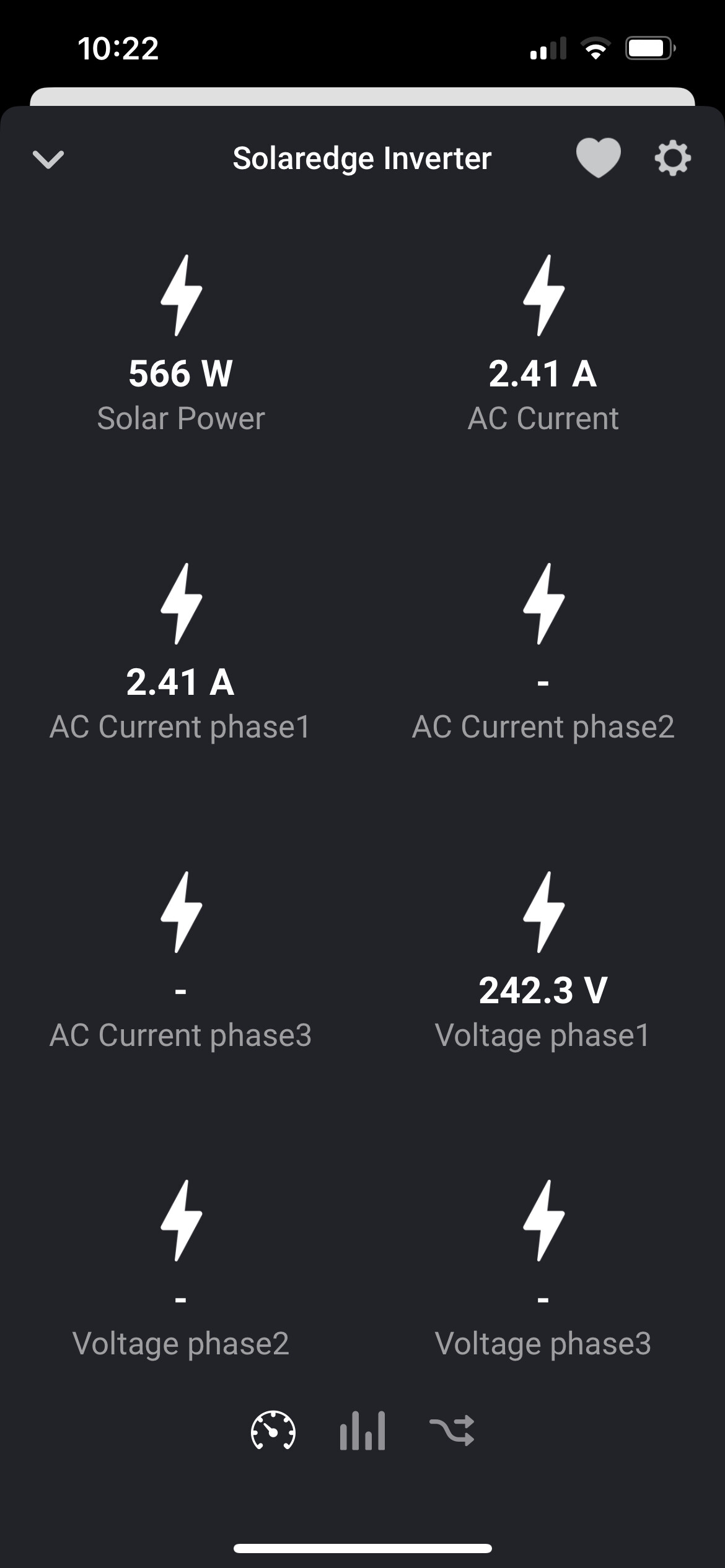Open the bar chart insights view

362,1431
